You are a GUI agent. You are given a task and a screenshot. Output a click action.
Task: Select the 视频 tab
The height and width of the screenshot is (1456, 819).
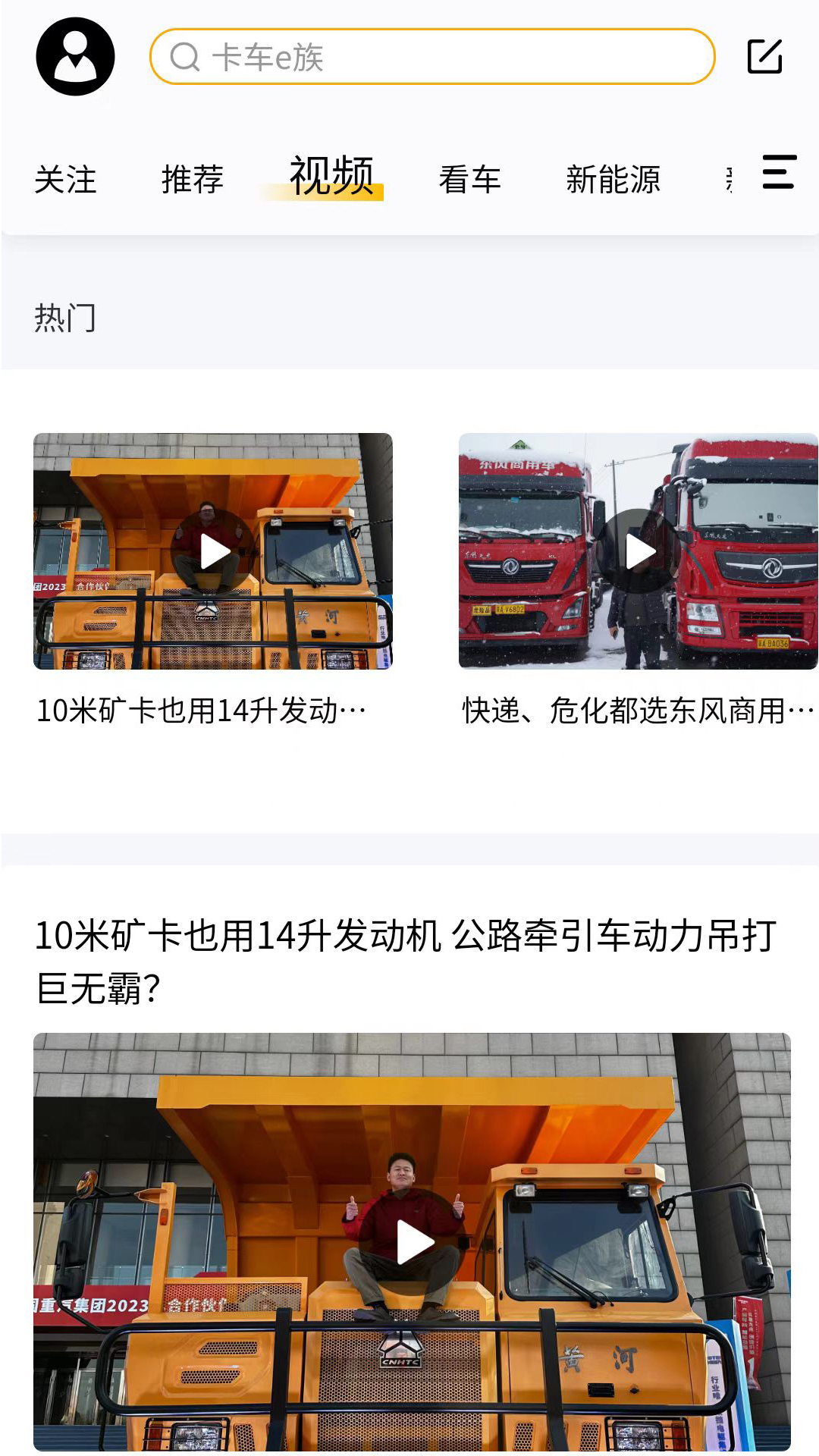pos(331,177)
